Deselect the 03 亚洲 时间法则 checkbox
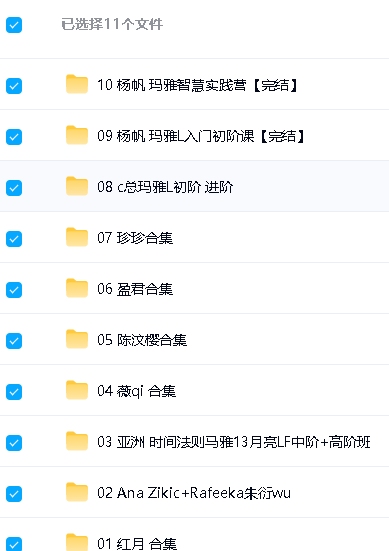Screen dimensions: 389x551 point(14,443)
